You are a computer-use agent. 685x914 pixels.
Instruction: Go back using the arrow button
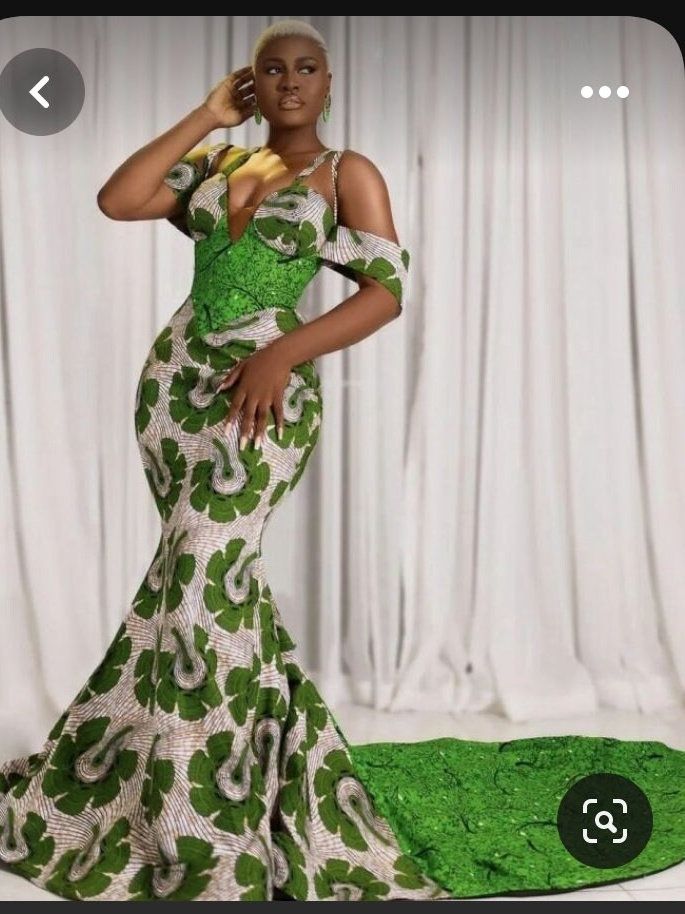point(40,92)
